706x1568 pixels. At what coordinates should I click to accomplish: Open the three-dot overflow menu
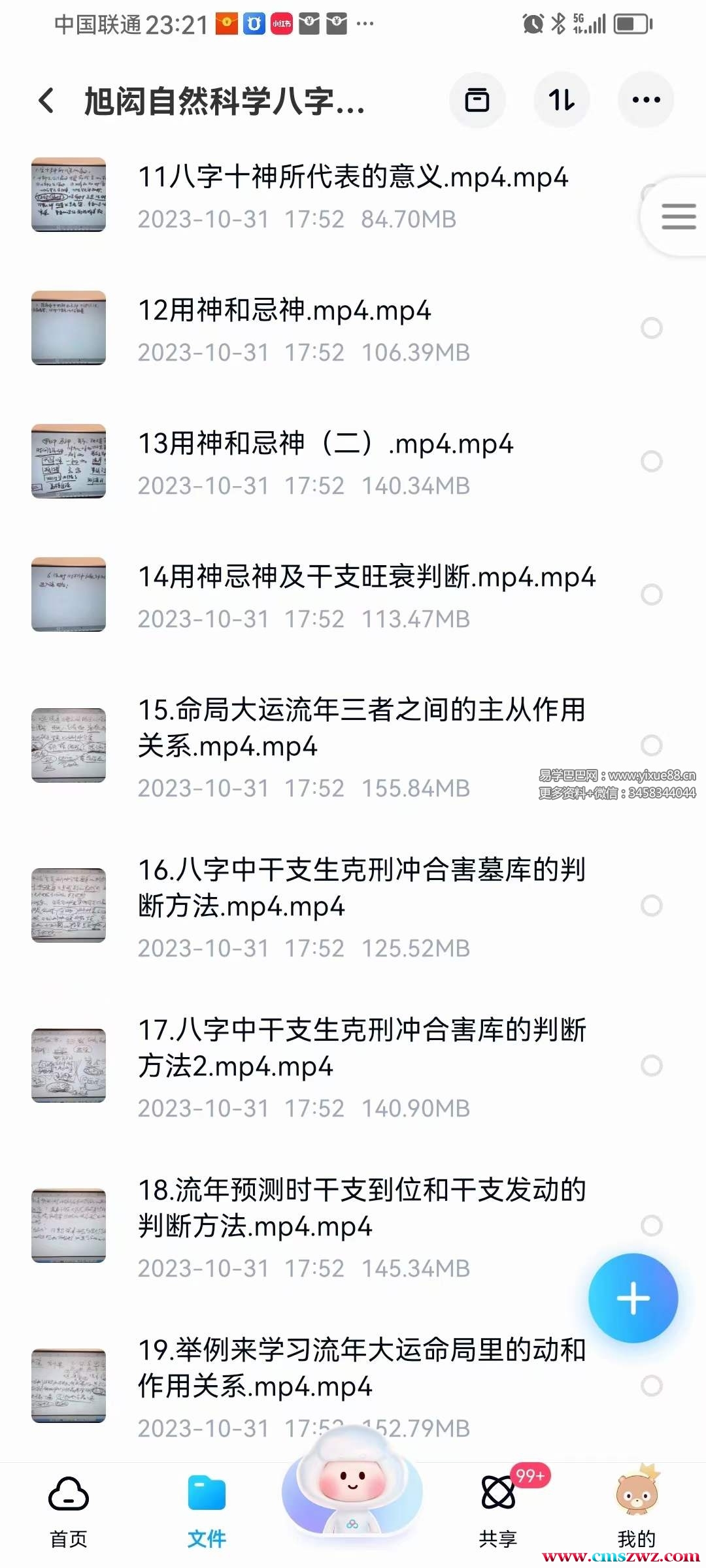[646, 101]
